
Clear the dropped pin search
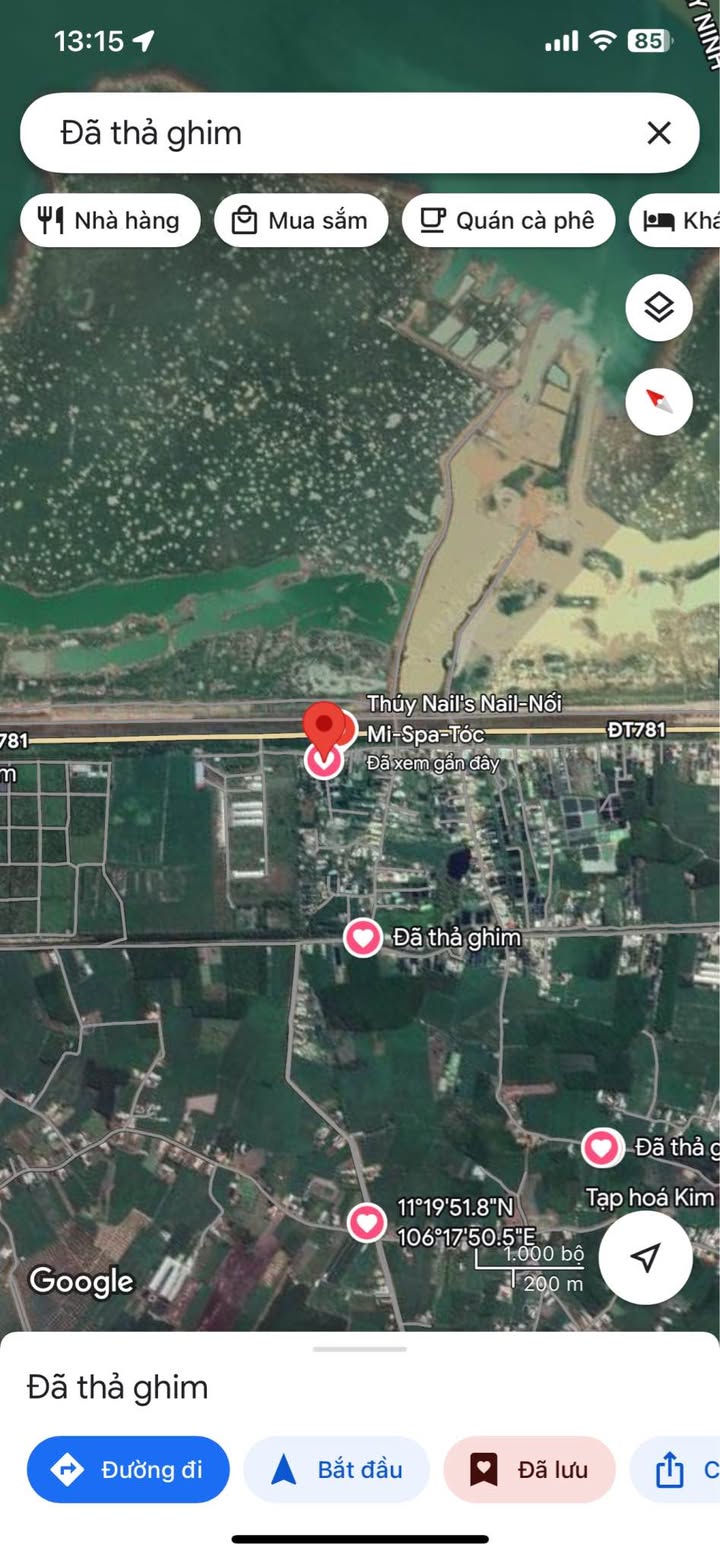[x=658, y=133]
